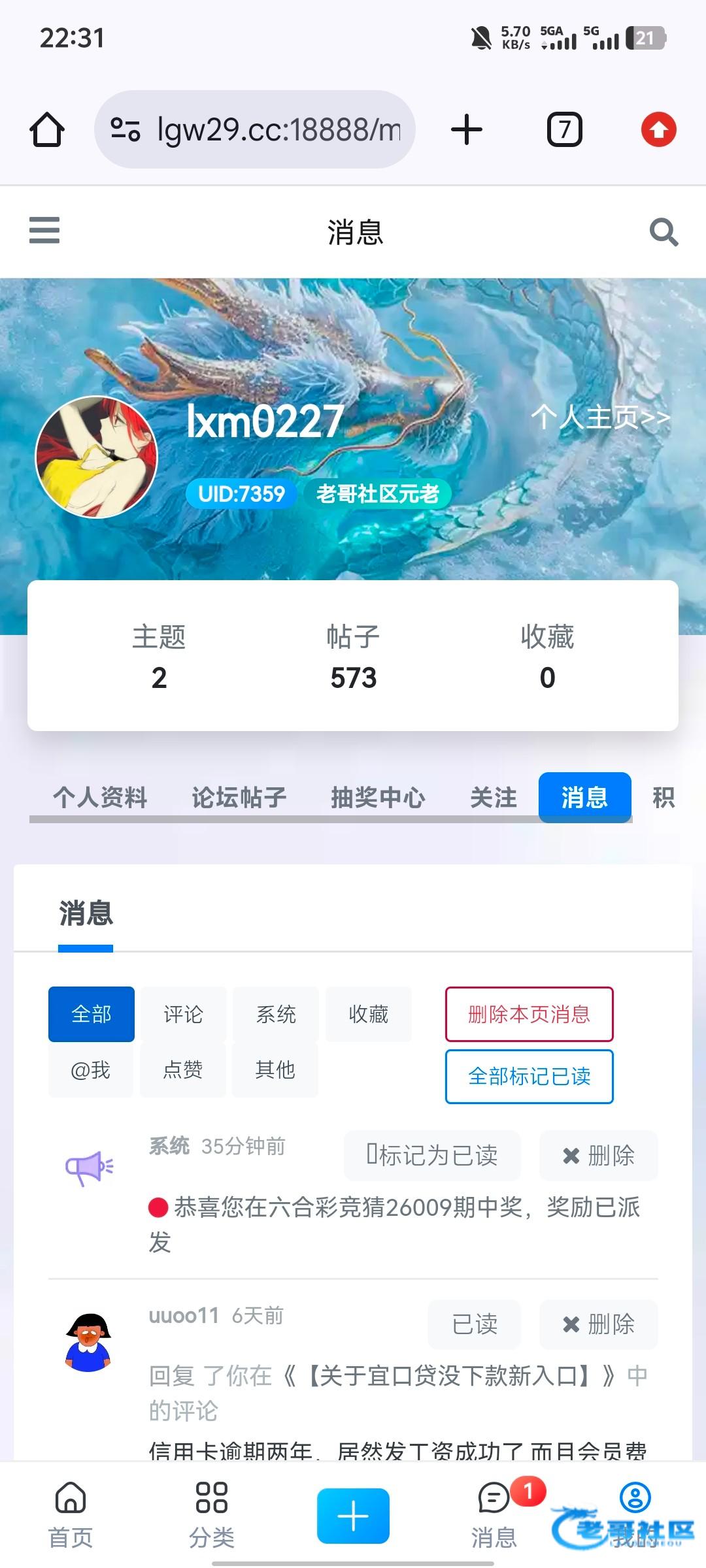
Task: Switch to the 个人资料 tab
Action: pyautogui.click(x=100, y=797)
